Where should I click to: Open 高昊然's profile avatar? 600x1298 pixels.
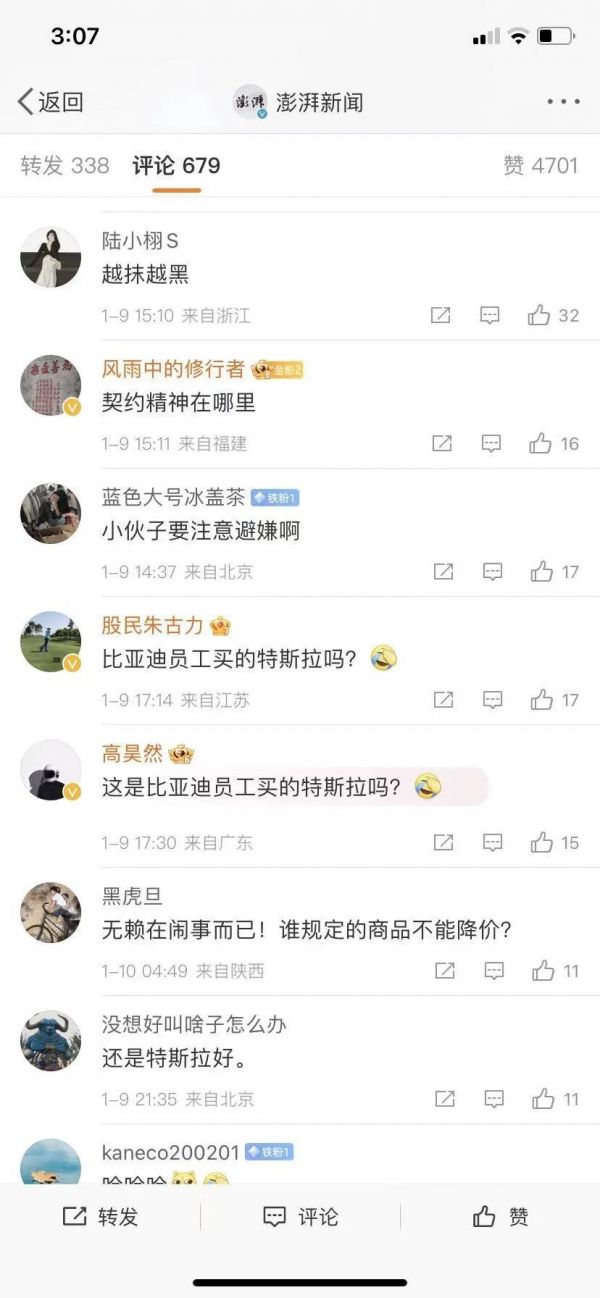(50, 771)
